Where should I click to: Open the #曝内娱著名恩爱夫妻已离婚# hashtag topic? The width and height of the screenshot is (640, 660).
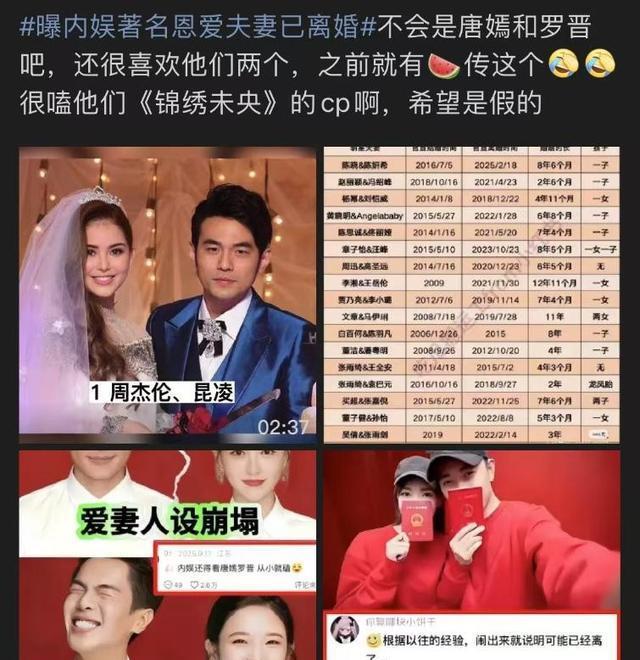pos(190,27)
